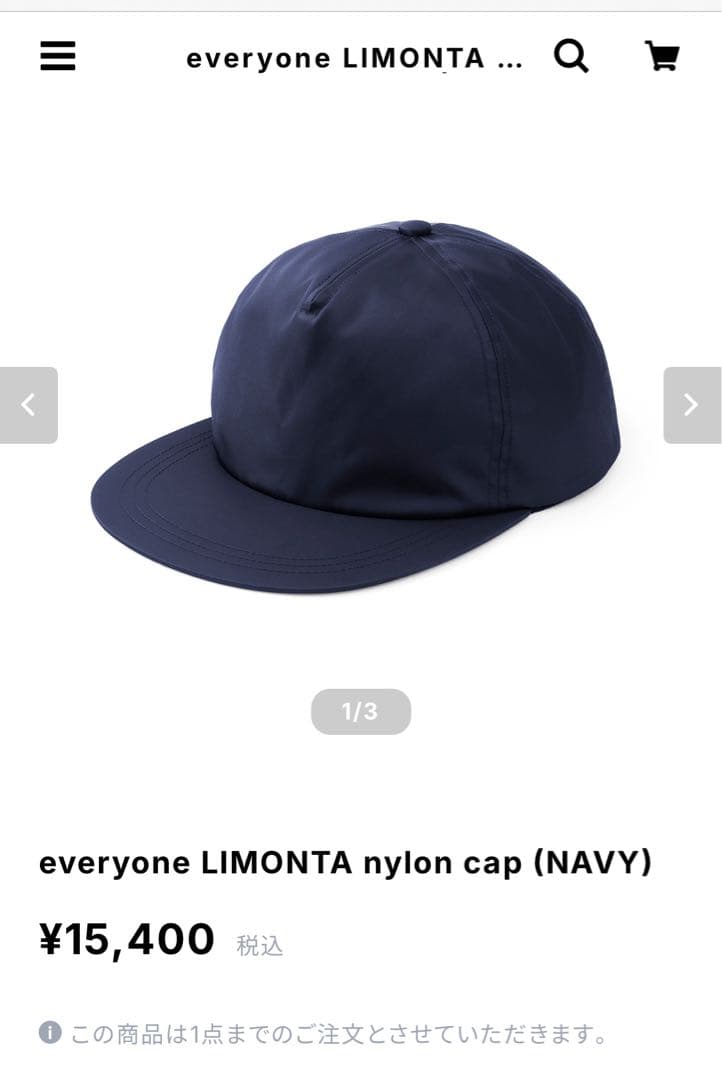The height and width of the screenshot is (1080, 722).
Task: Open the hamburger navigation menu
Action: (57, 57)
